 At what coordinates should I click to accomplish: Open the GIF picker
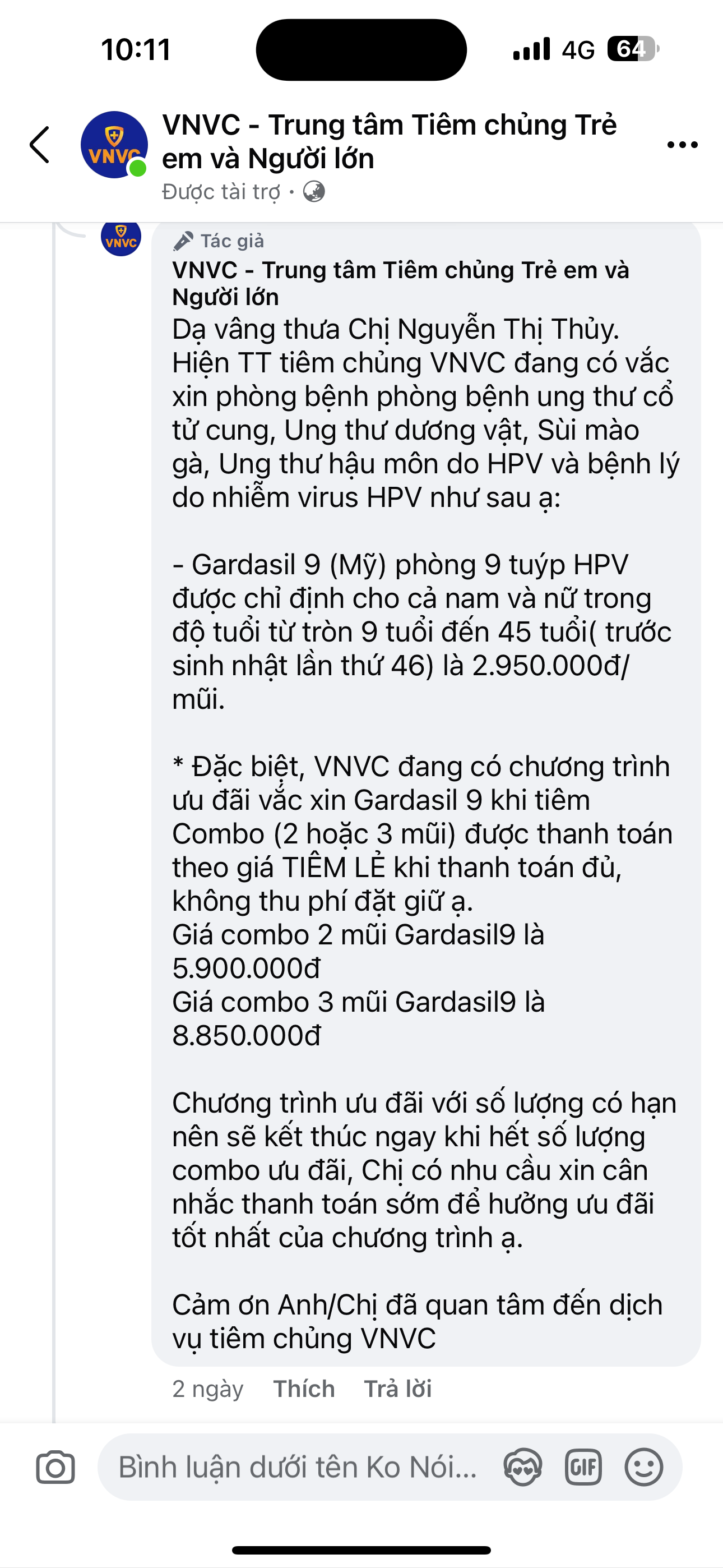tap(583, 1467)
